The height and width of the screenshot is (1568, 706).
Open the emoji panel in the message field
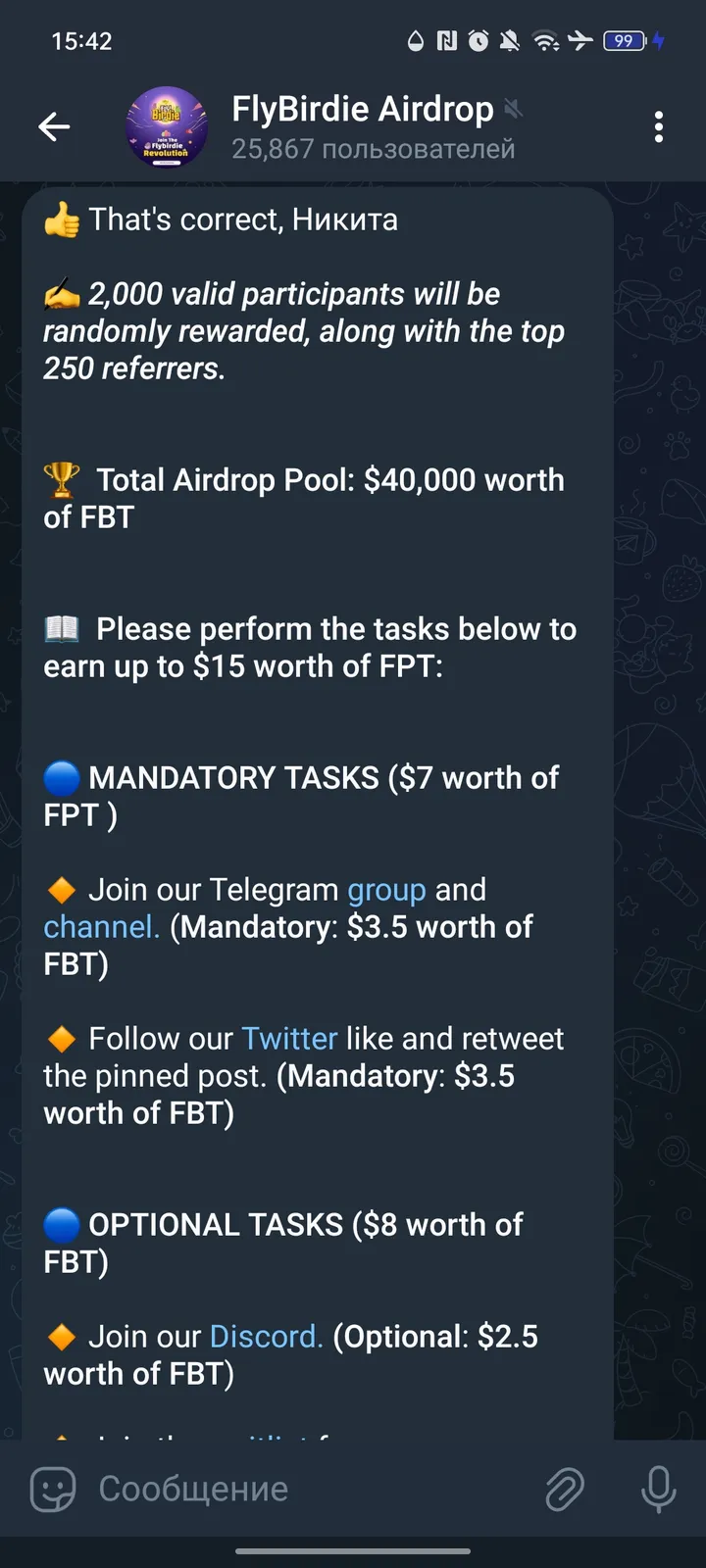[51, 1488]
